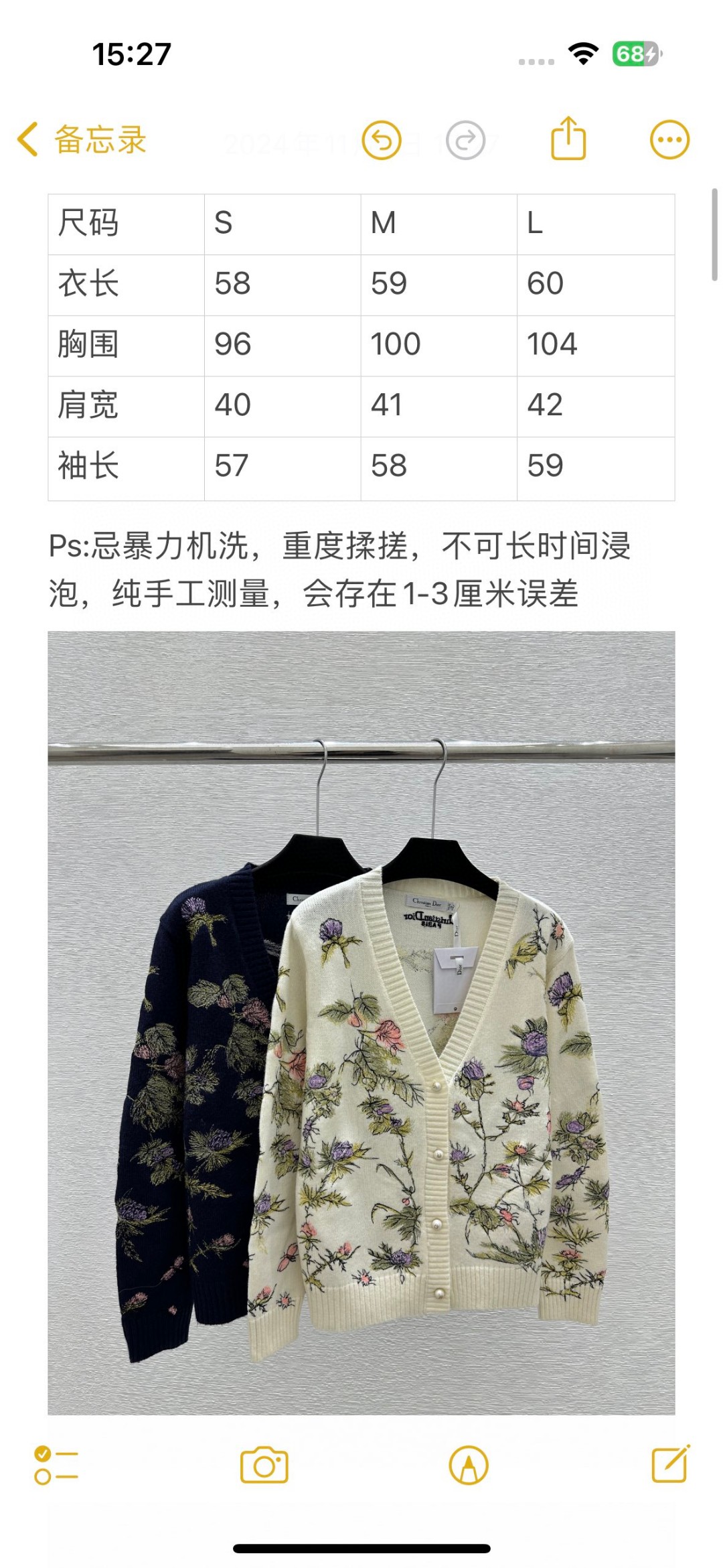This screenshot has height=1568, width=723.
Task: Go back to the 备忘录 notes list
Action: (x=82, y=139)
